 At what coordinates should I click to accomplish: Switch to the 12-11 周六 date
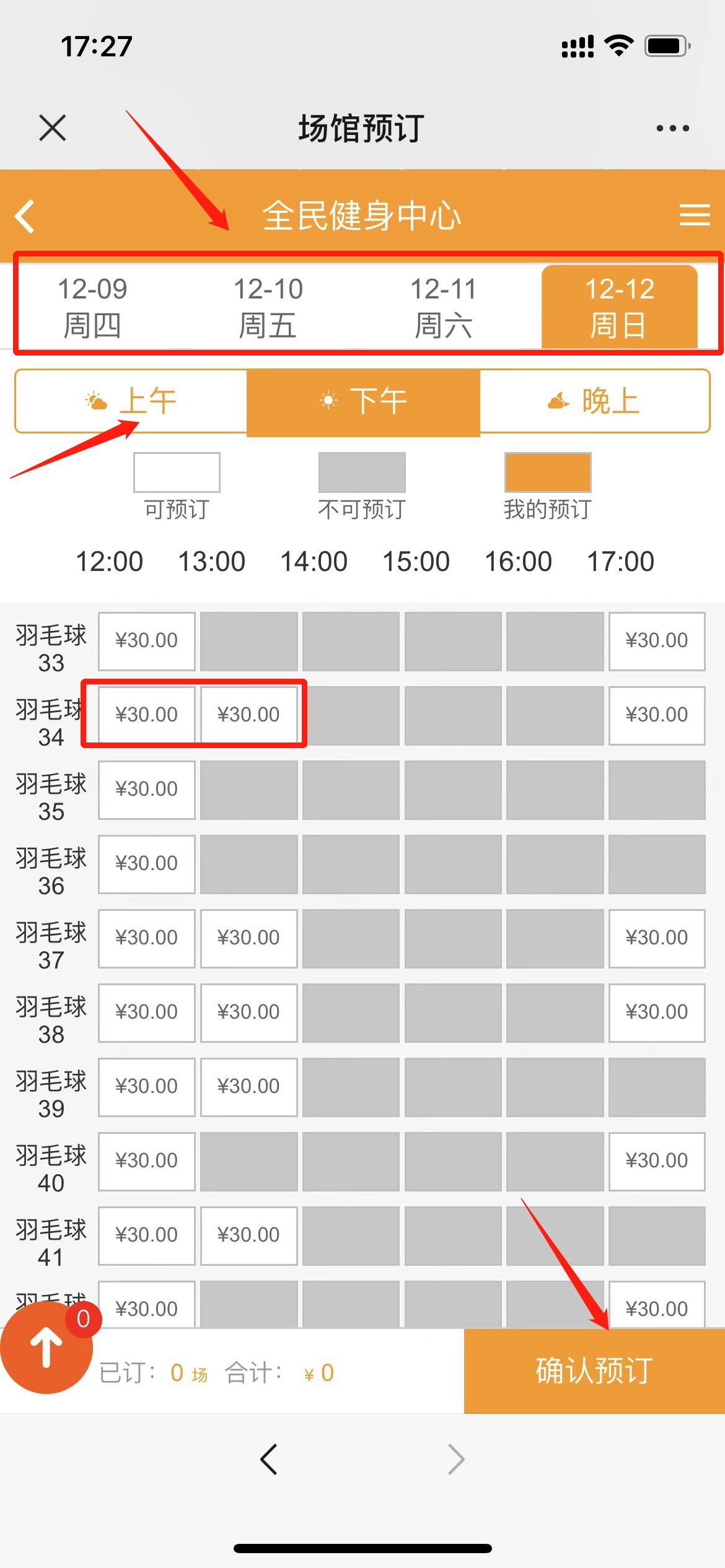point(444,307)
